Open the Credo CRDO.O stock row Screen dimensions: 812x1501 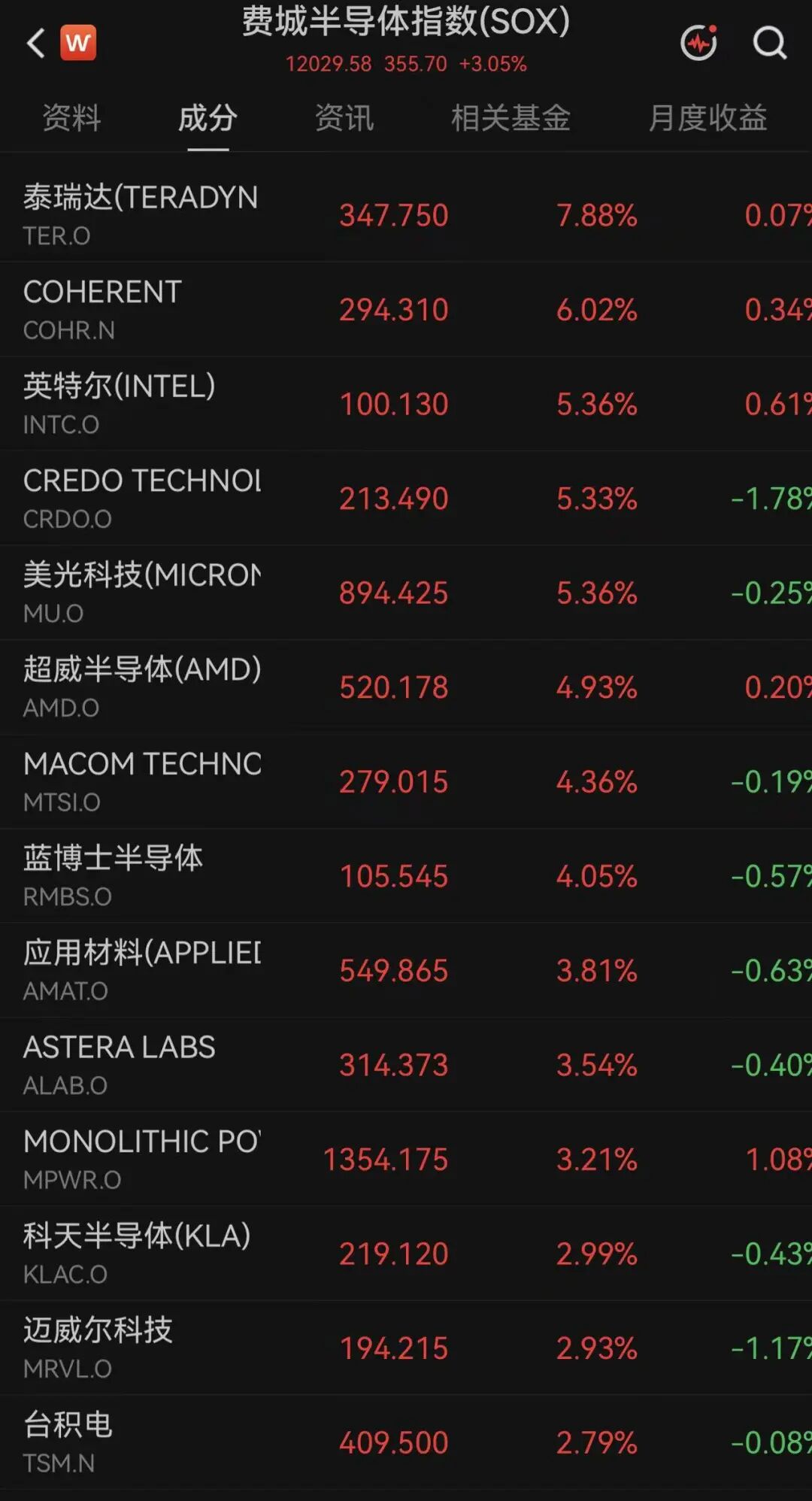(x=406, y=498)
